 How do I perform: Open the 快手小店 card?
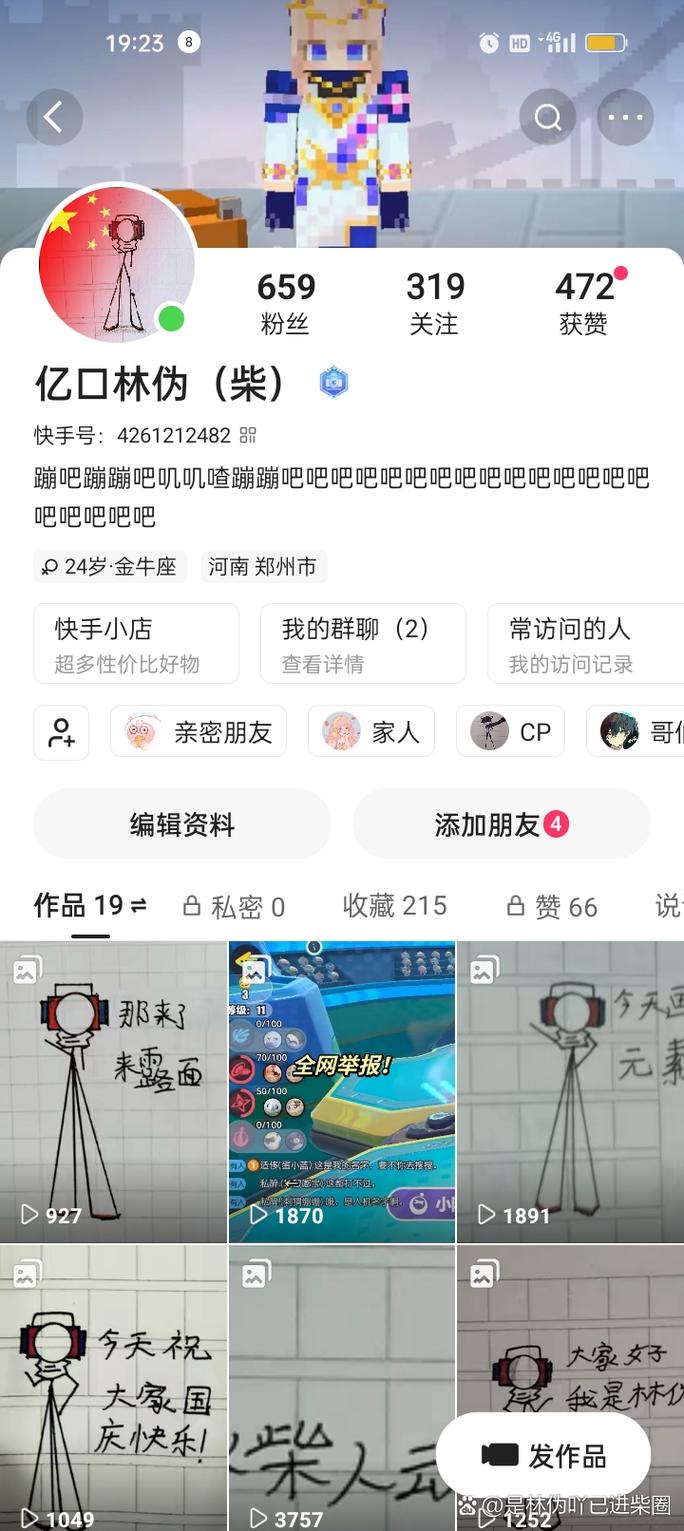tap(136, 643)
